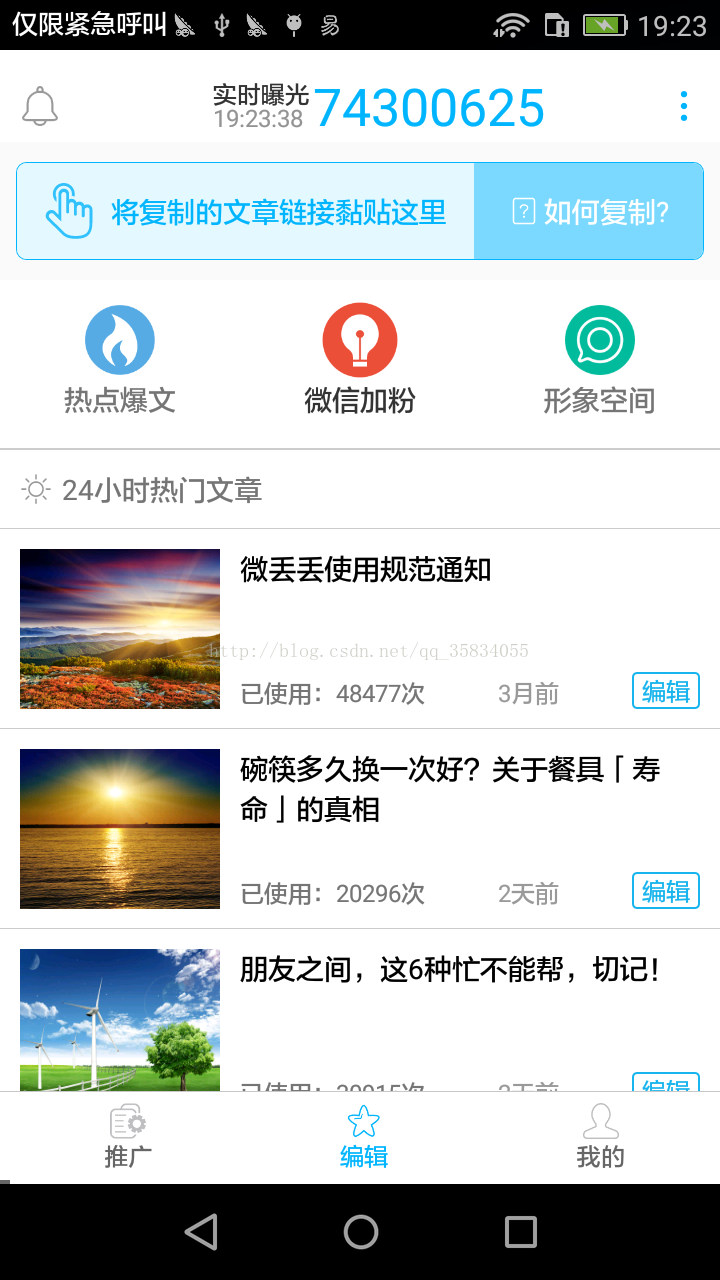Open article 碗筷多久换一次好
720x1280 pixels.
coord(450,789)
